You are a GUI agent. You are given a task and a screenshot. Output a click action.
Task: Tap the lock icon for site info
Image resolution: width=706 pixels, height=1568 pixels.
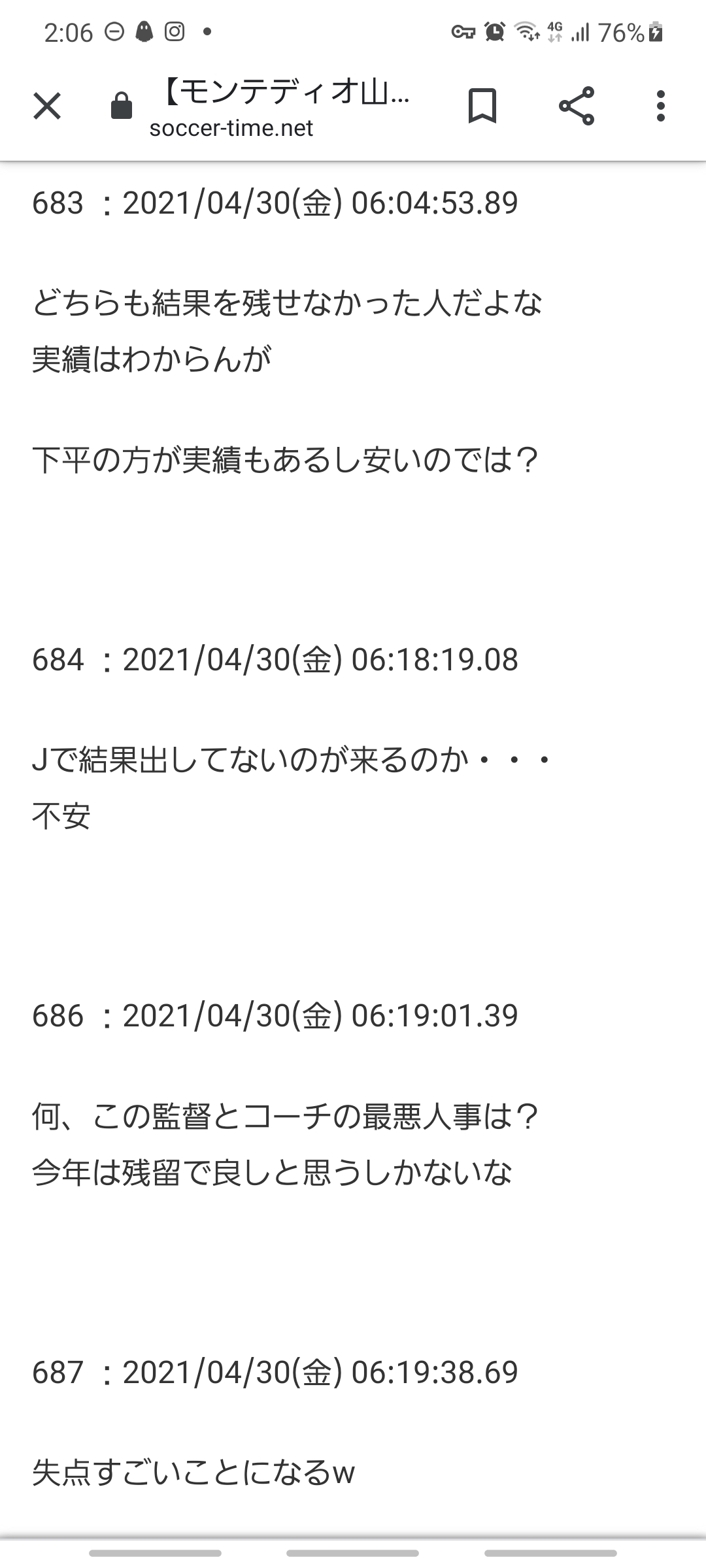coord(122,105)
